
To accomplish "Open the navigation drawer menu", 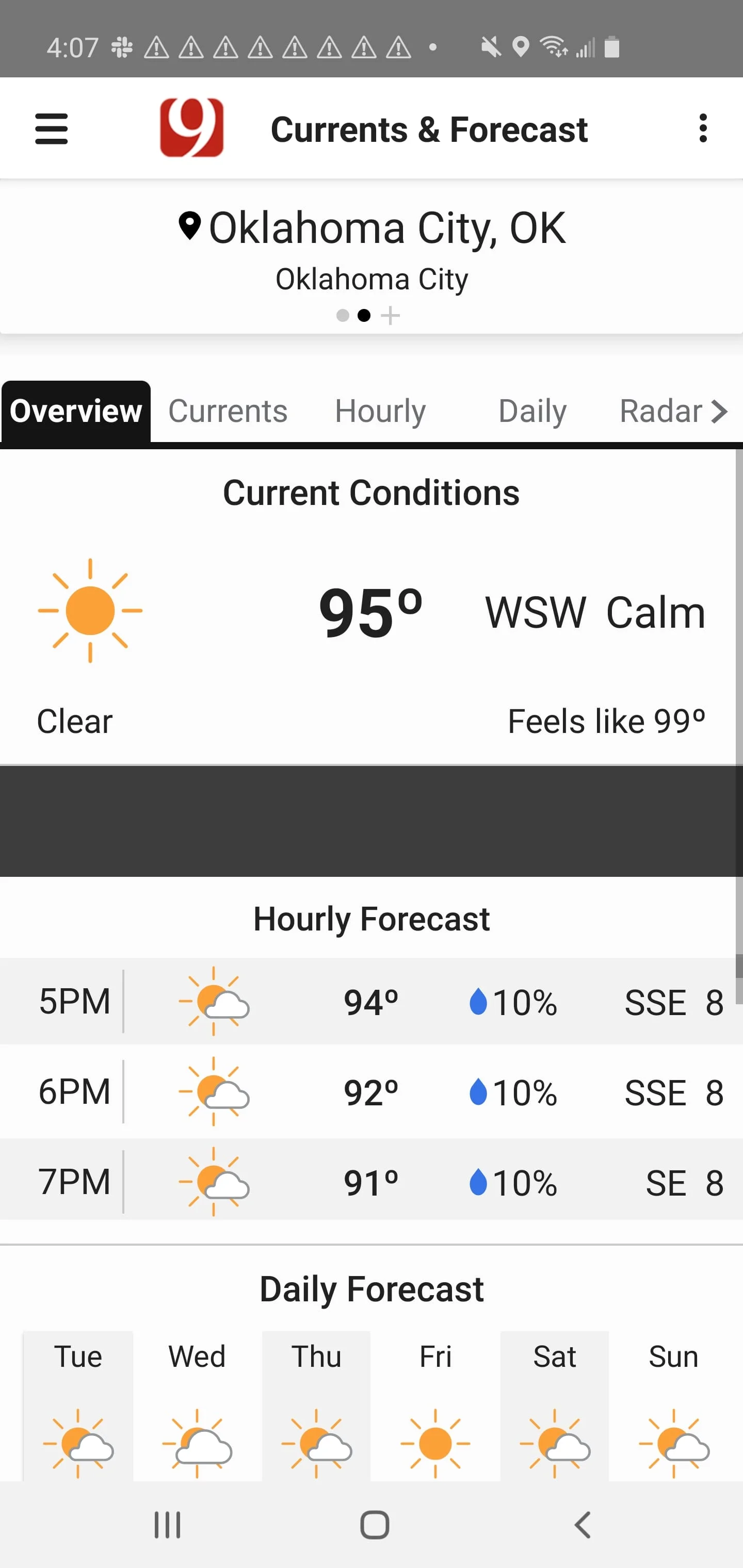I will coord(51,128).
